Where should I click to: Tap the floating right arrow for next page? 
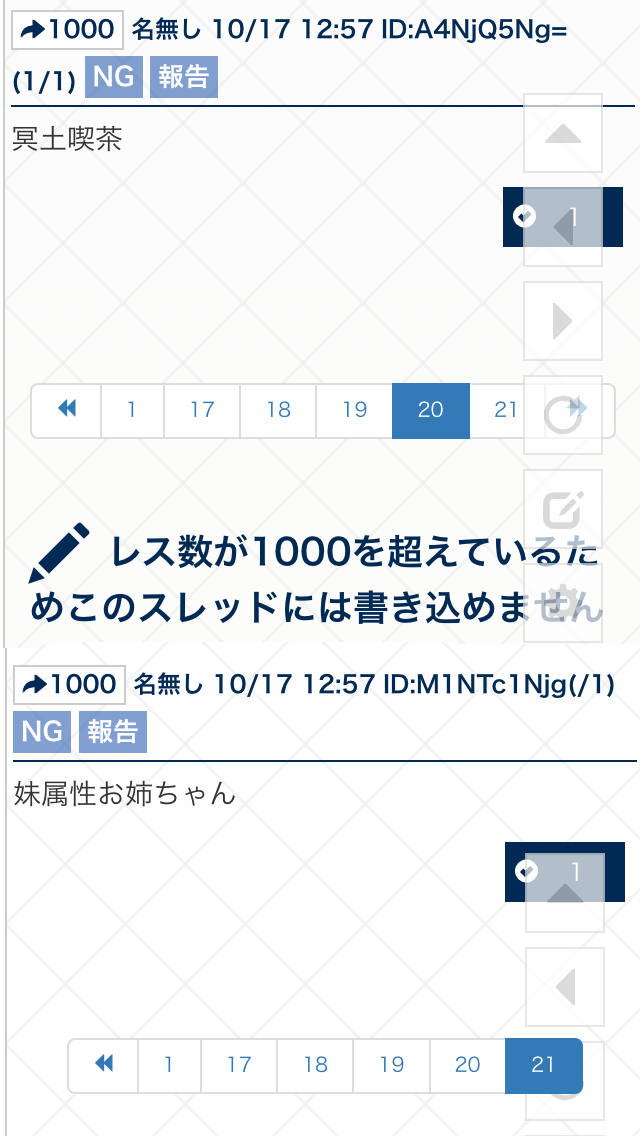coord(563,321)
